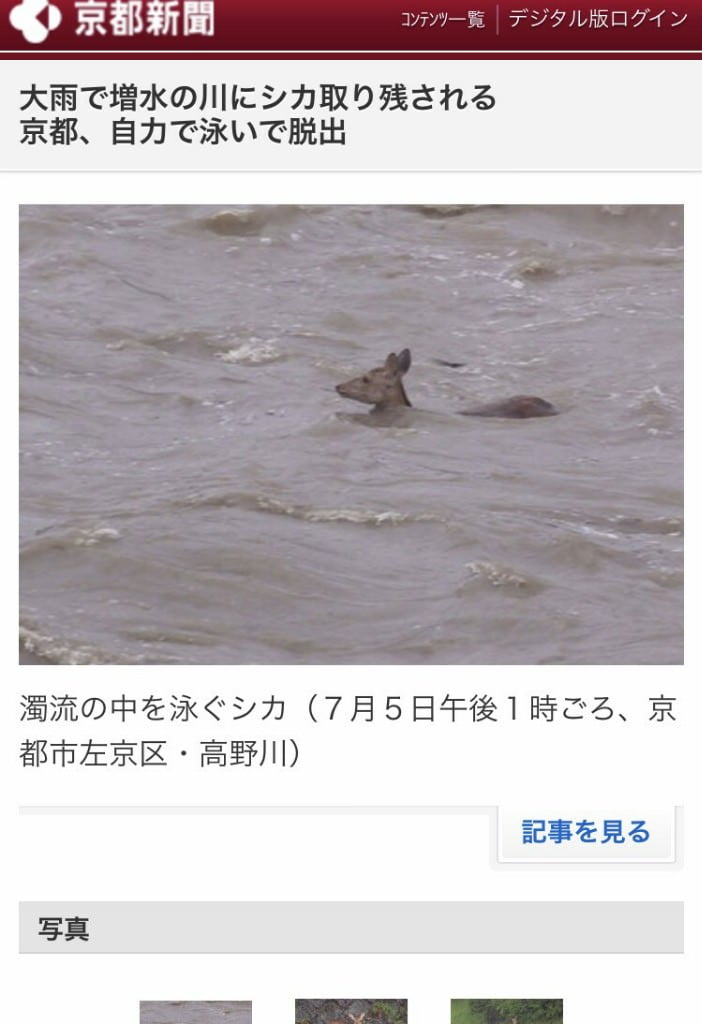702x1024 pixels.
Task: Open the second photo thumbnail
Action: tap(351, 1011)
